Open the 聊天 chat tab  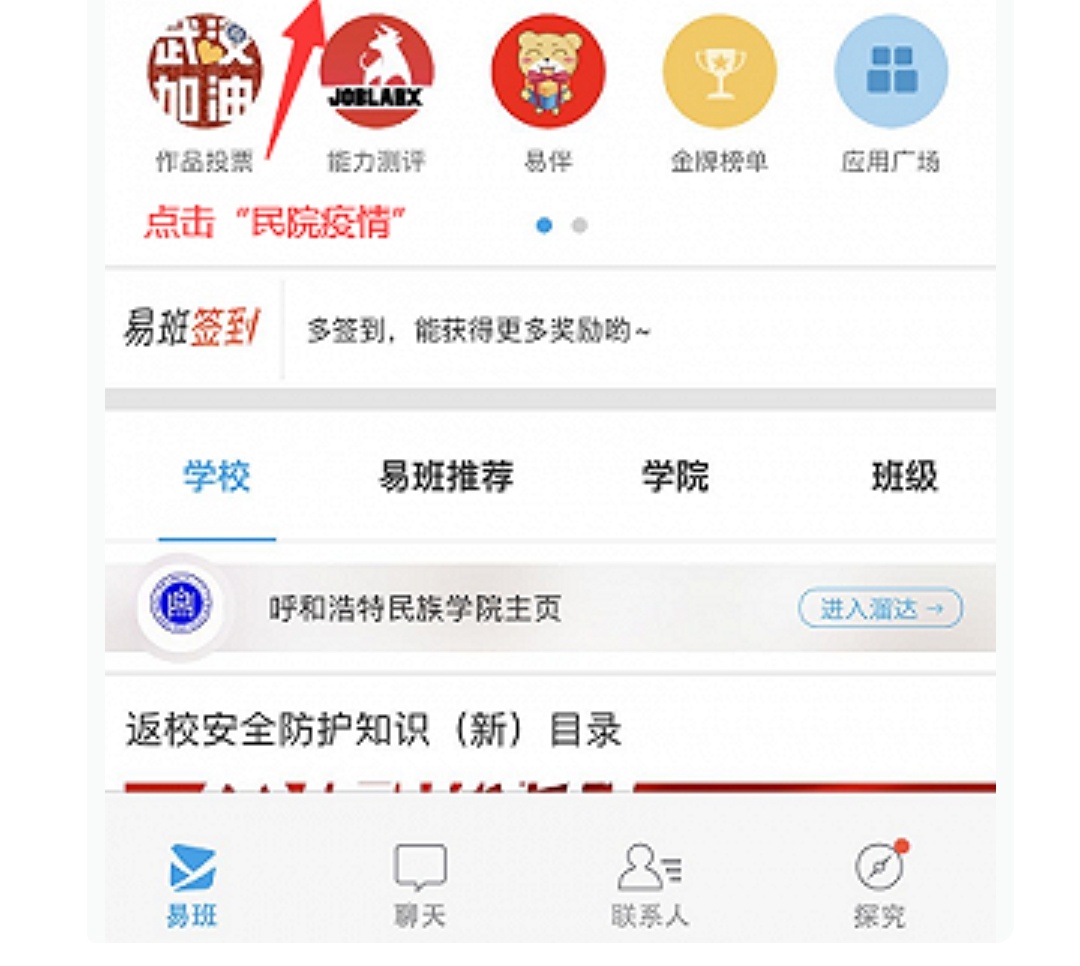point(420,885)
